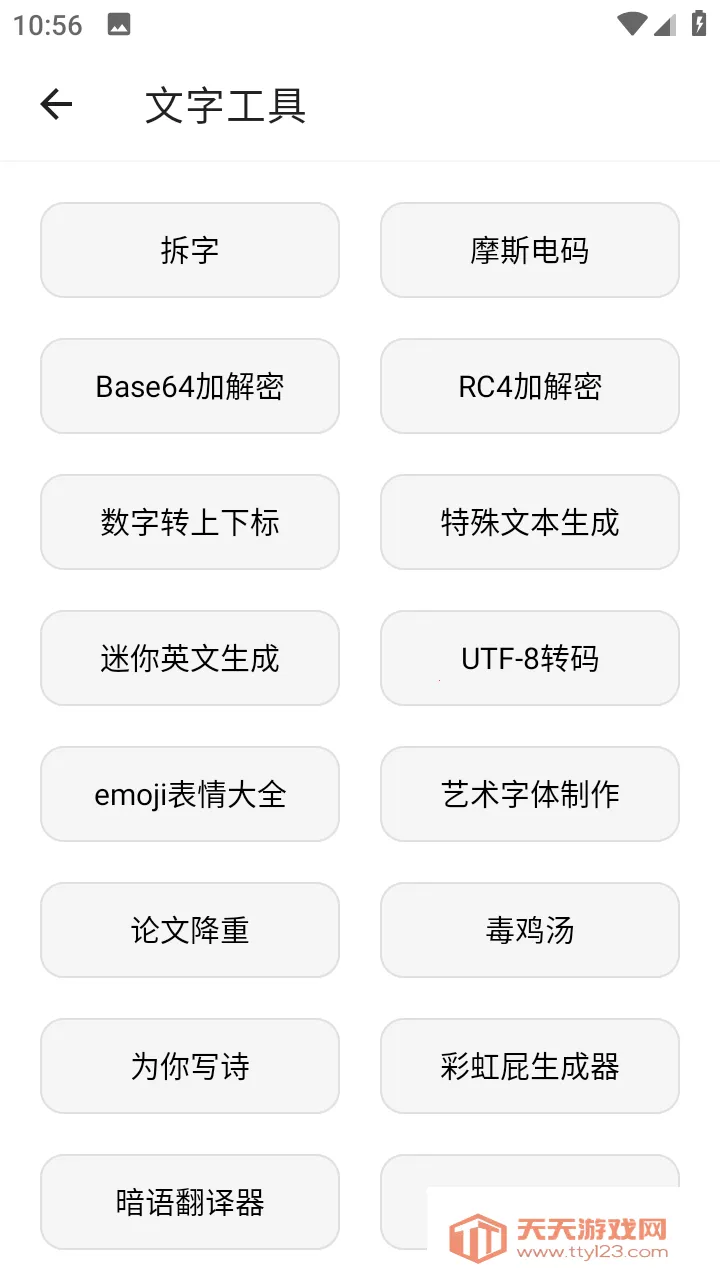Open 彩虹屁生成器
The image size is (720, 1280).
(x=529, y=1066)
